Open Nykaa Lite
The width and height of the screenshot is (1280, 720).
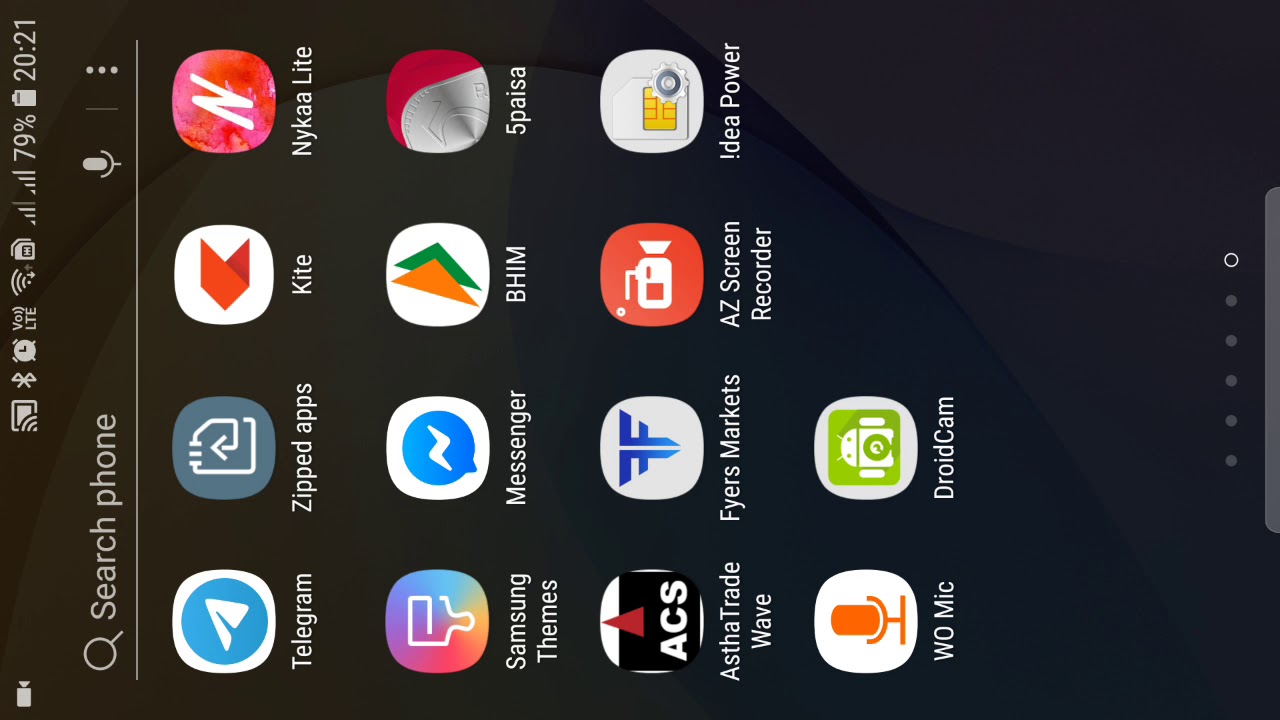[x=223, y=101]
